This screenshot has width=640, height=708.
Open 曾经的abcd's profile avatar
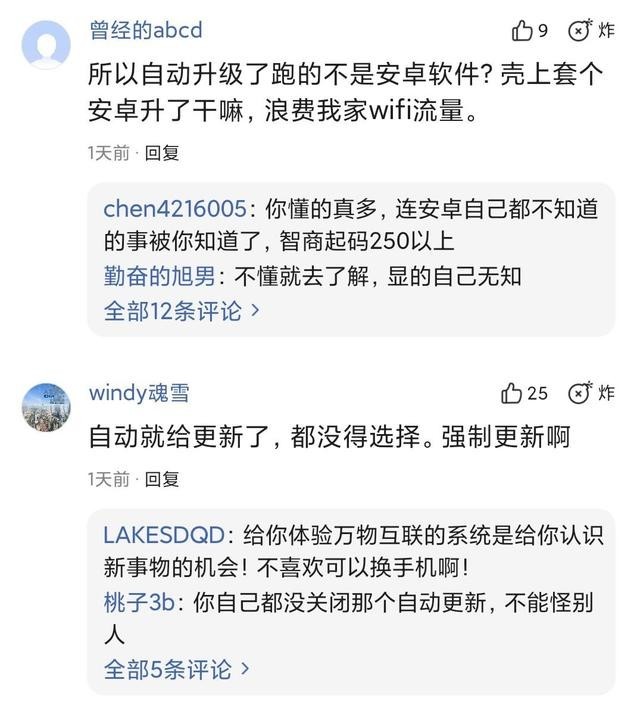tap(46, 43)
